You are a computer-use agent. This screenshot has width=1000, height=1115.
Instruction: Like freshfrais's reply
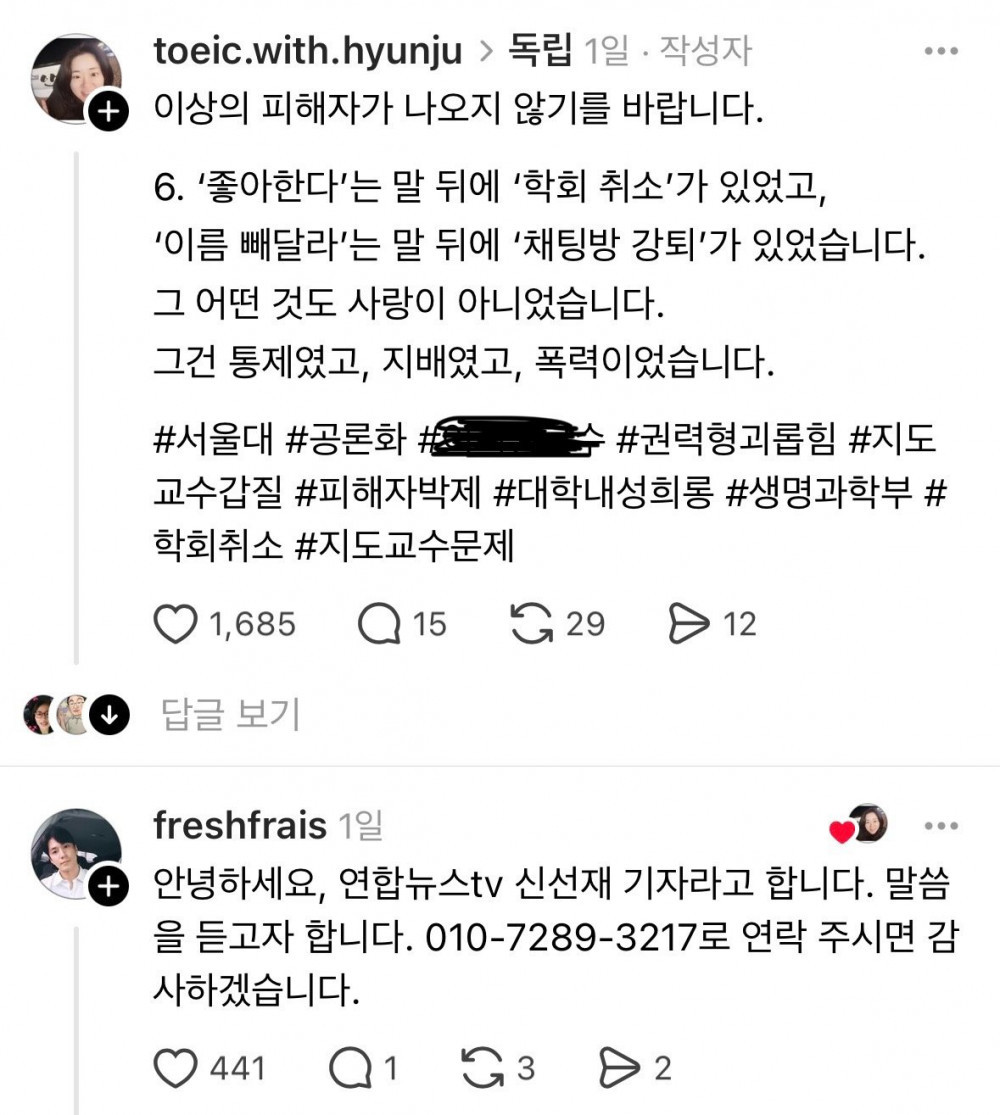click(x=177, y=1069)
